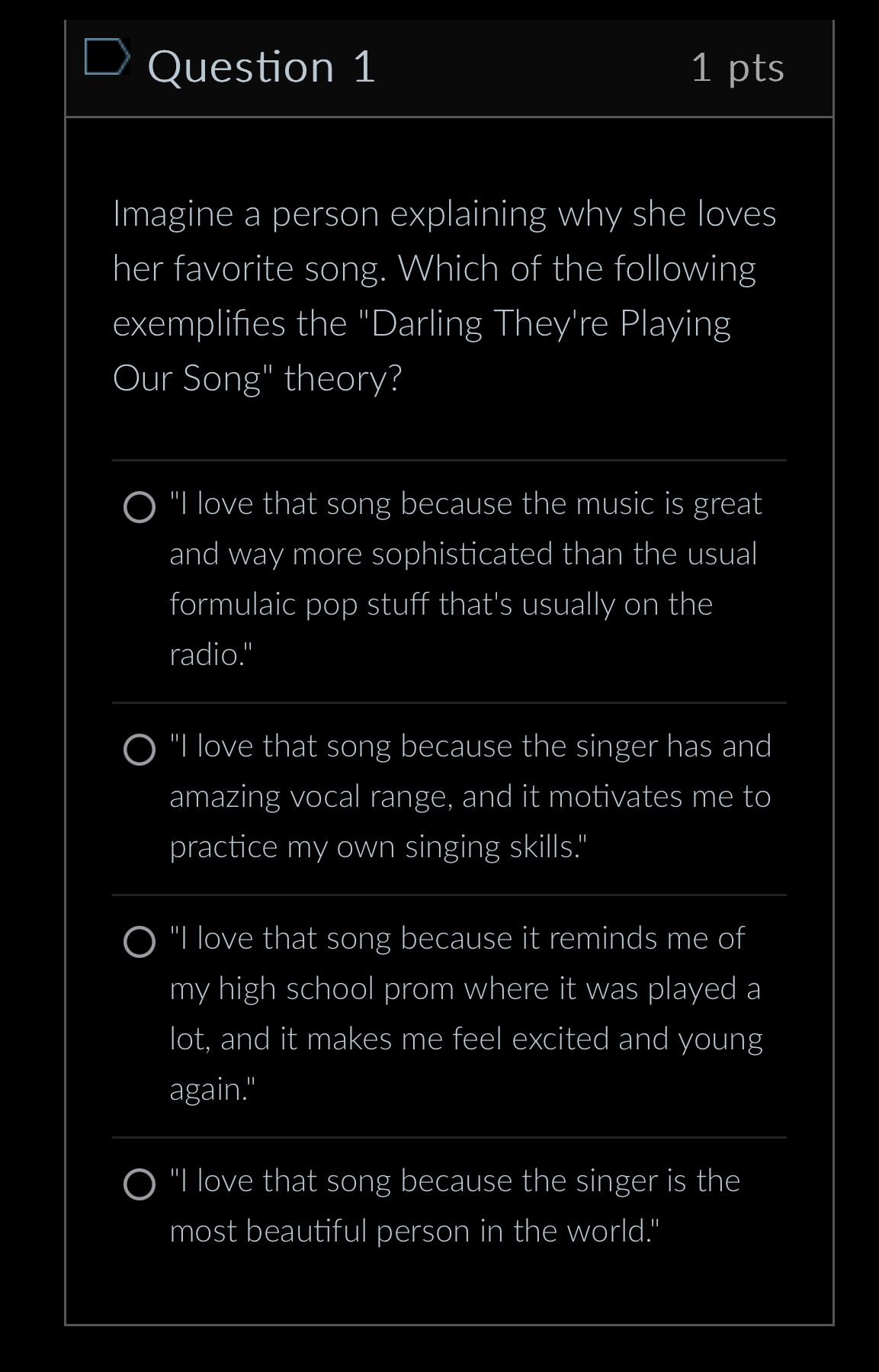Click the Question 1 header title
The image size is (879, 1372).
coord(261,67)
